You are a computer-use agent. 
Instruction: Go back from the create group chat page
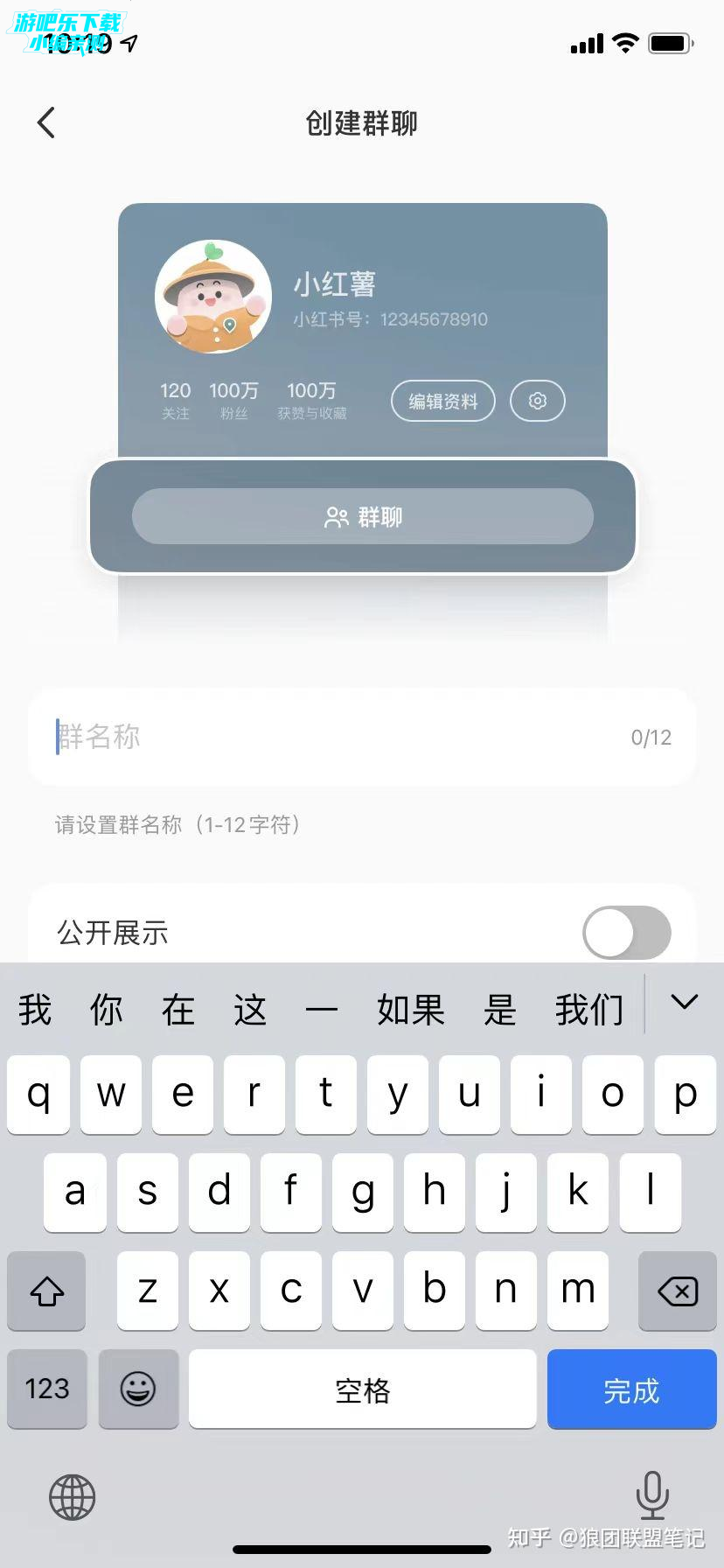tap(46, 122)
